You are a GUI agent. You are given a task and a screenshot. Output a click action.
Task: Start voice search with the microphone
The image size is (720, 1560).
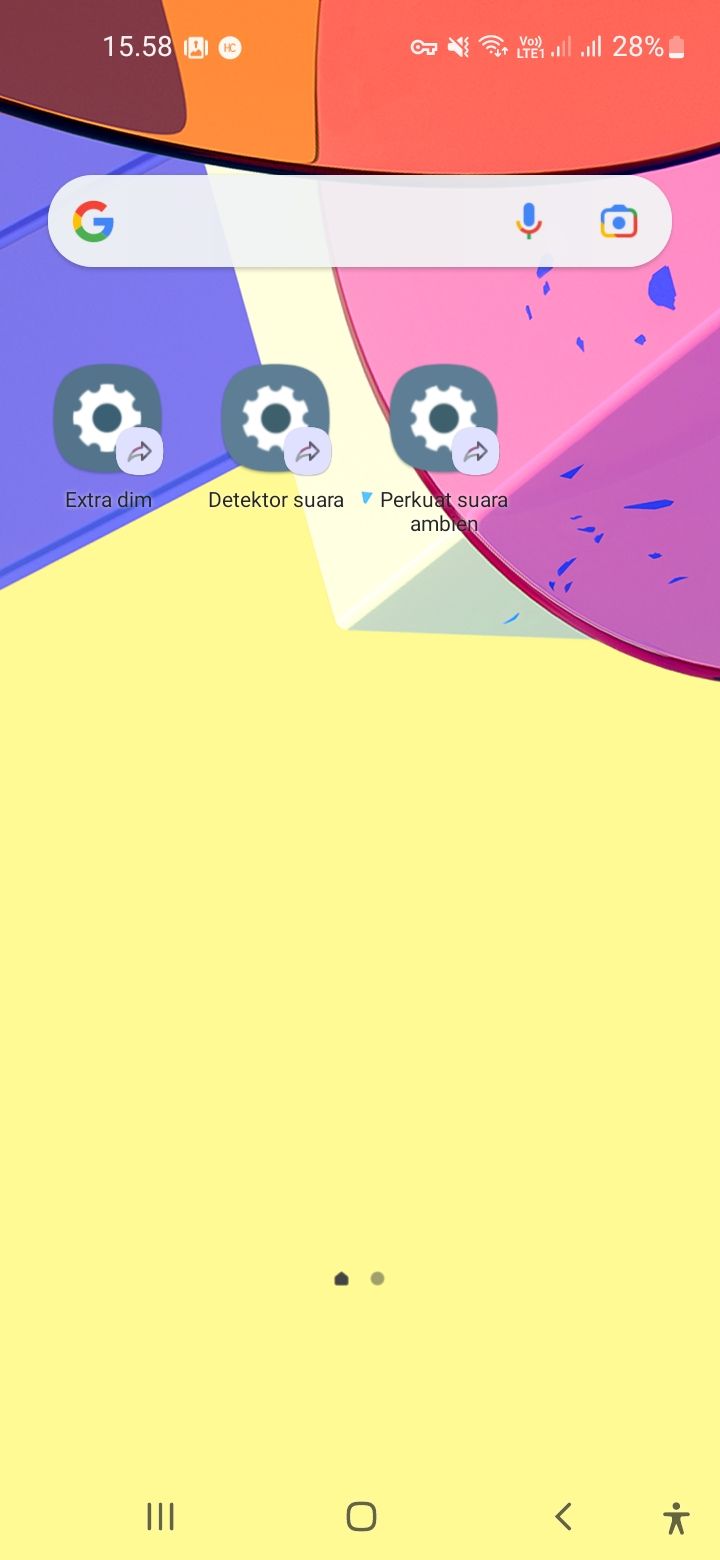pyautogui.click(x=529, y=221)
